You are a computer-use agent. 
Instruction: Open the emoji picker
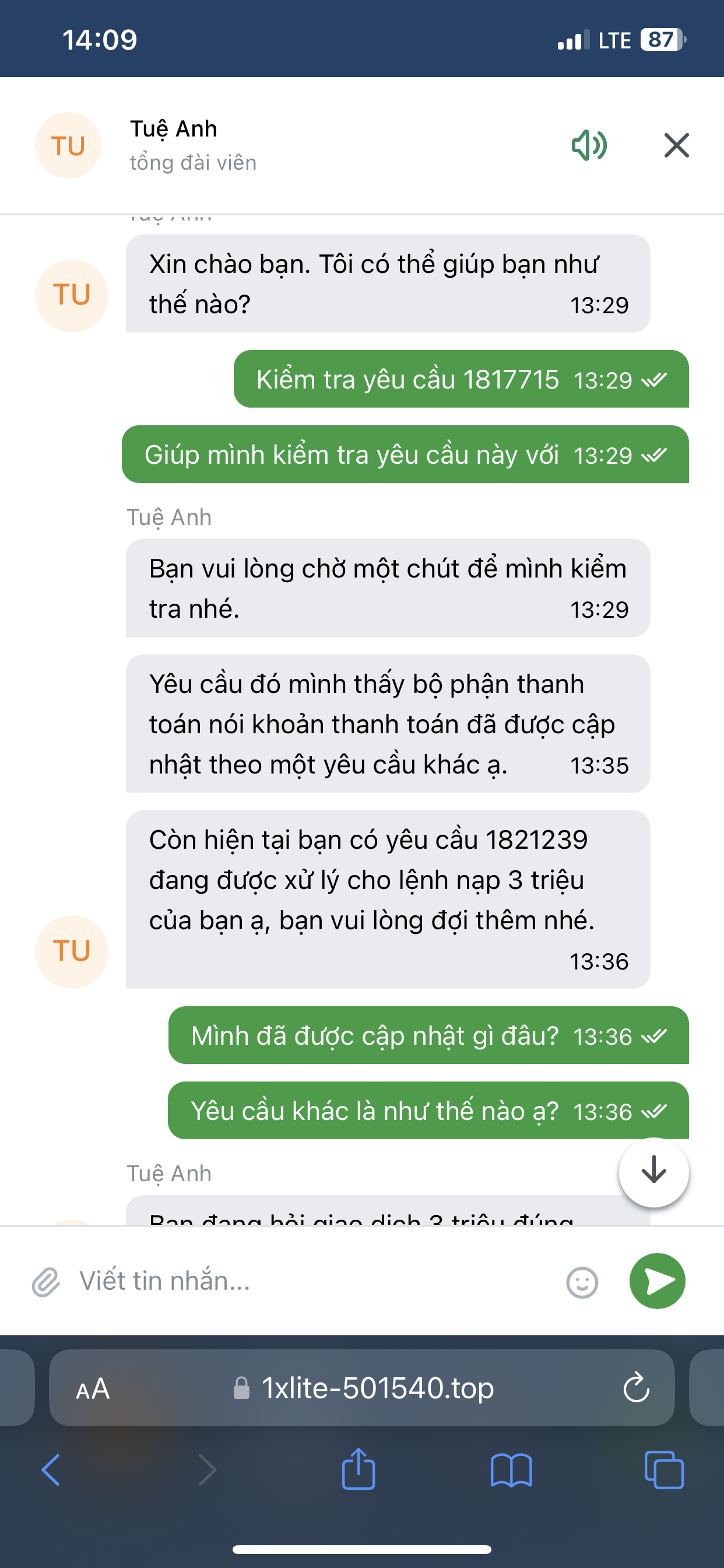582,1283
